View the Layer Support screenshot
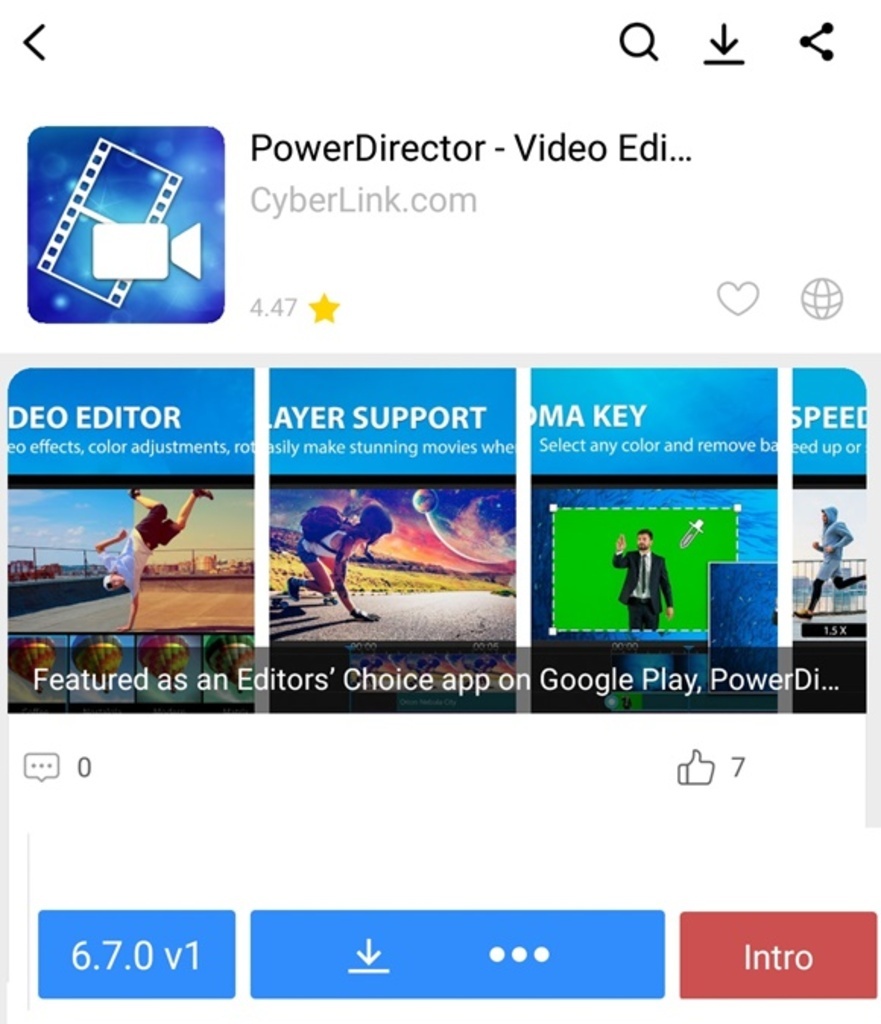Image resolution: width=881 pixels, height=1024 pixels. pos(392,540)
